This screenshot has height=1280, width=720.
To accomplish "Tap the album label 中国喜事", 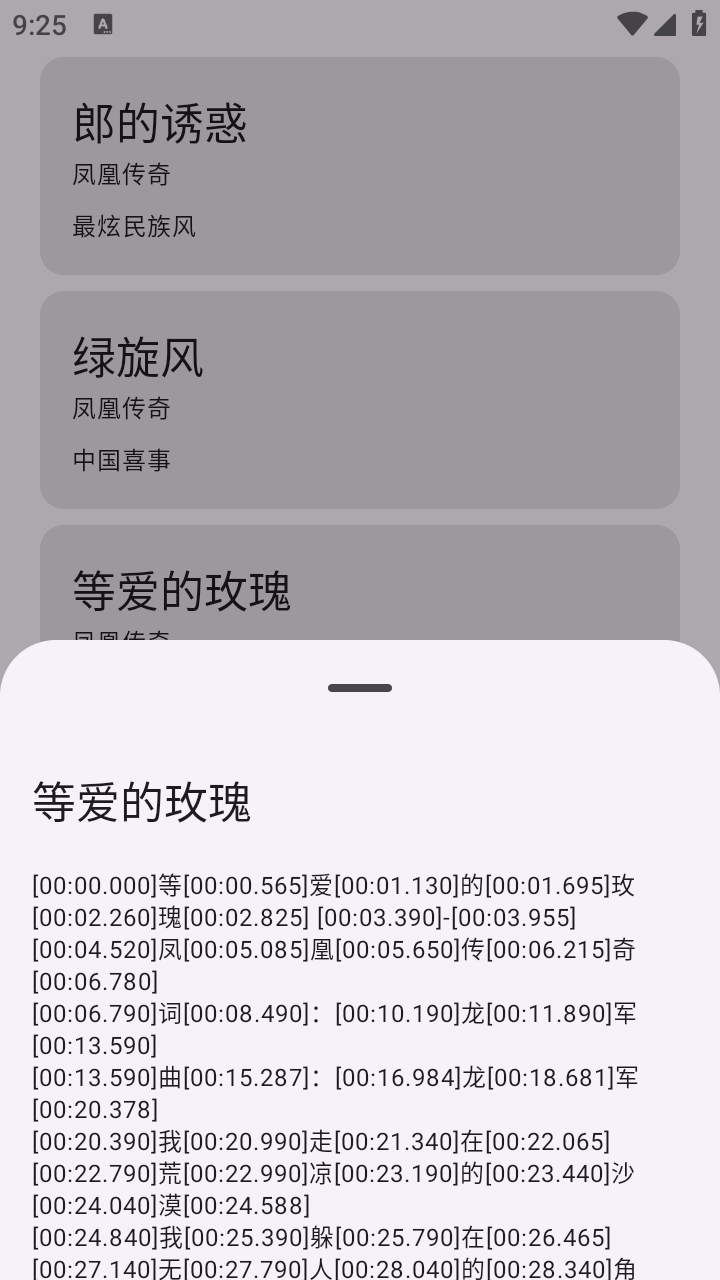I will pos(121,460).
